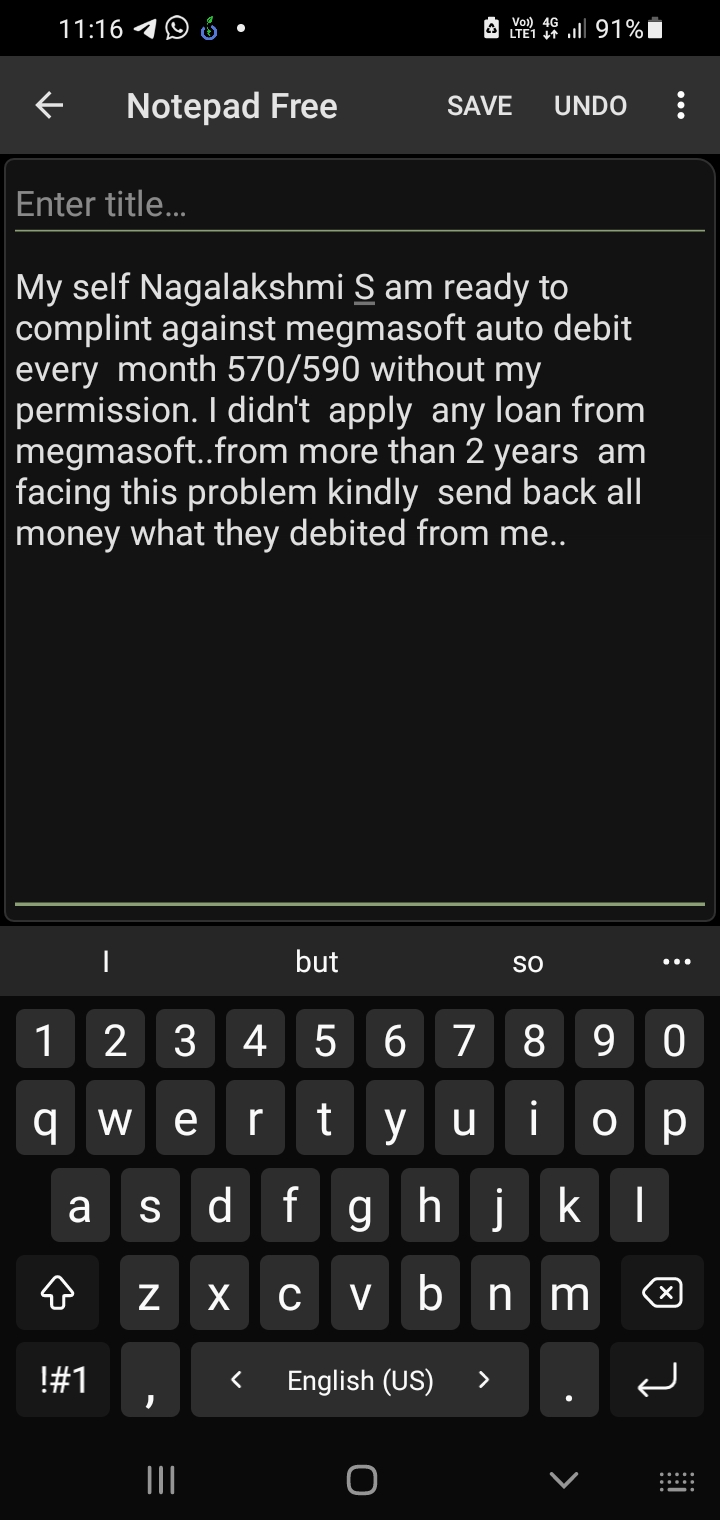Expand more keyboard suggestions
The height and width of the screenshot is (1520, 720).
click(x=677, y=962)
